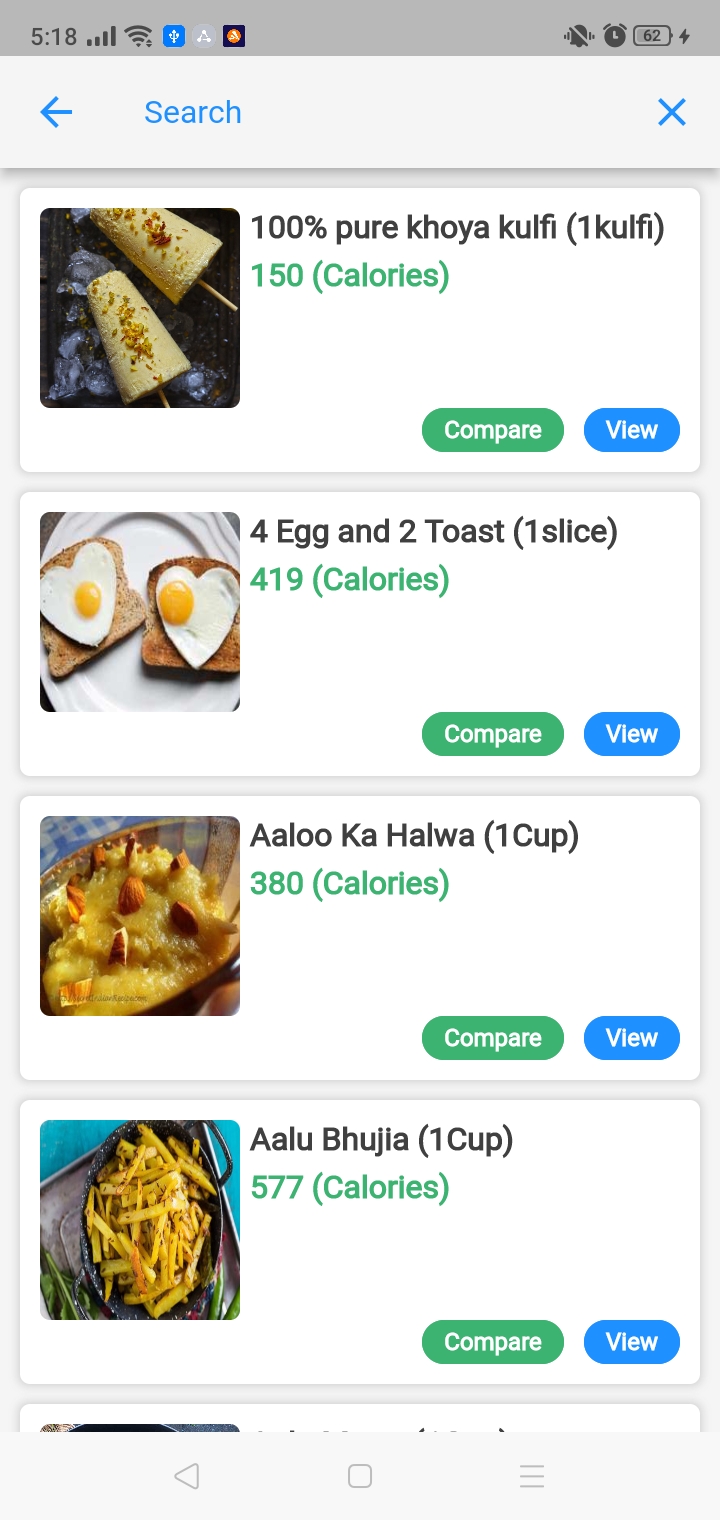Compare the 100% pure khoya kulfi
The width and height of the screenshot is (720, 1520).
point(492,430)
